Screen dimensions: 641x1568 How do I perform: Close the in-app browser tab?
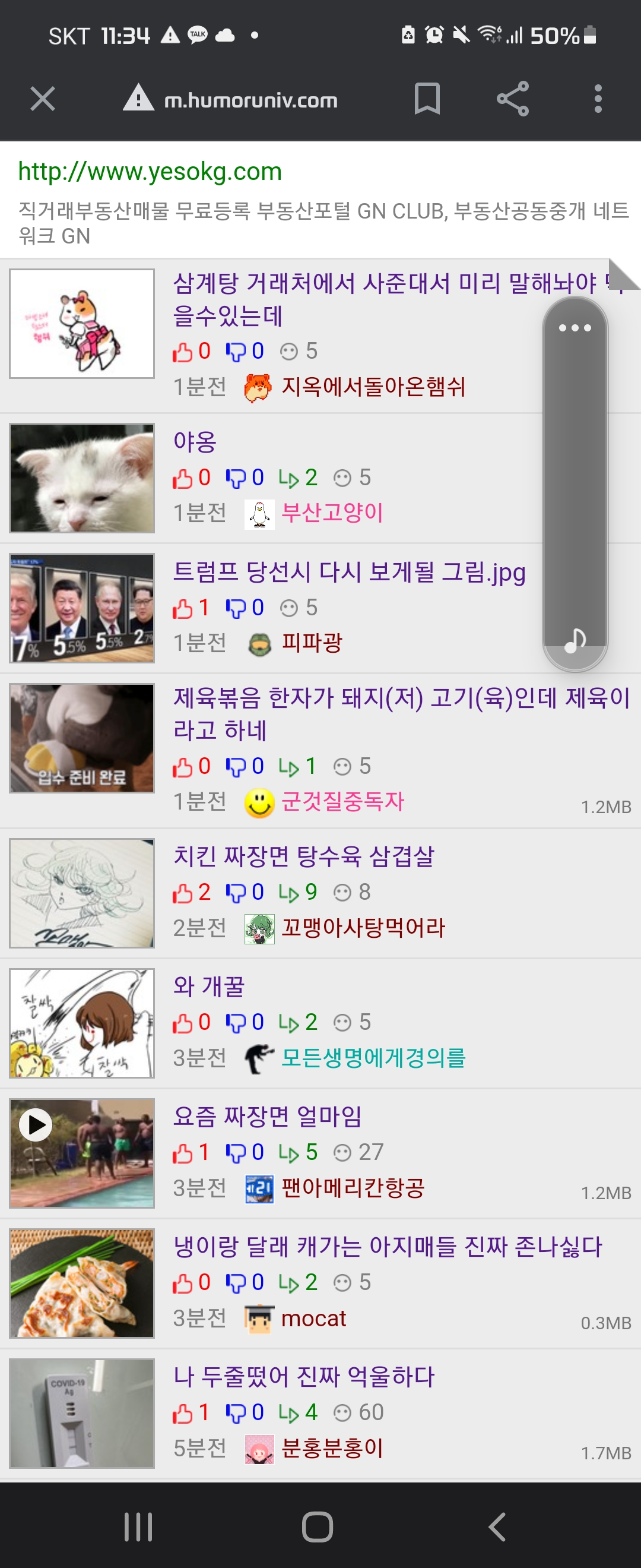[43, 99]
